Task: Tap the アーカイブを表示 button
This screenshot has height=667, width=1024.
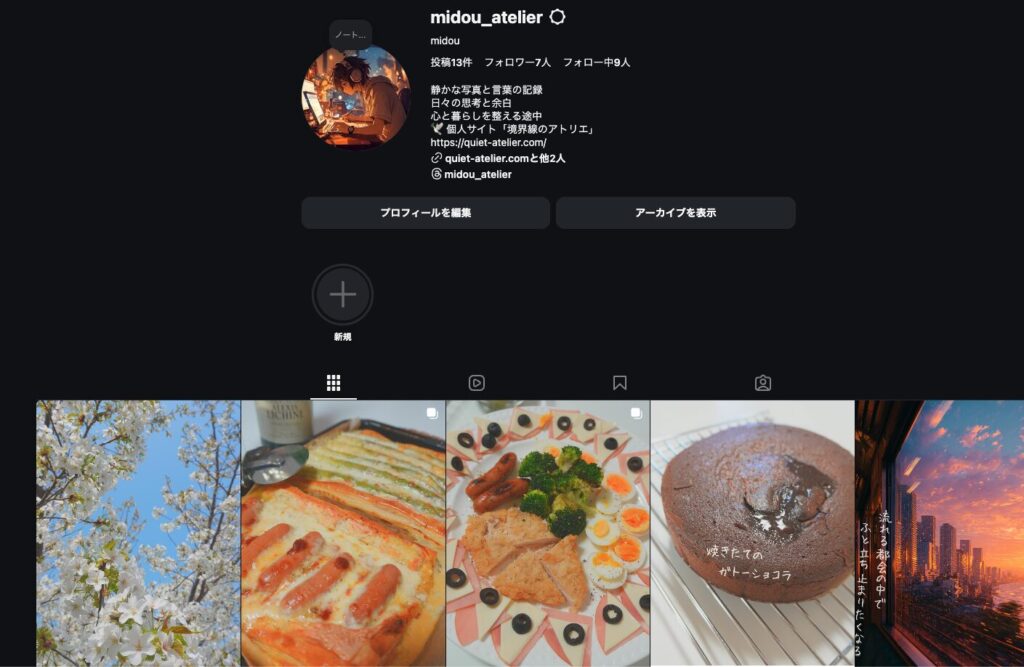Action: tap(675, 213)
